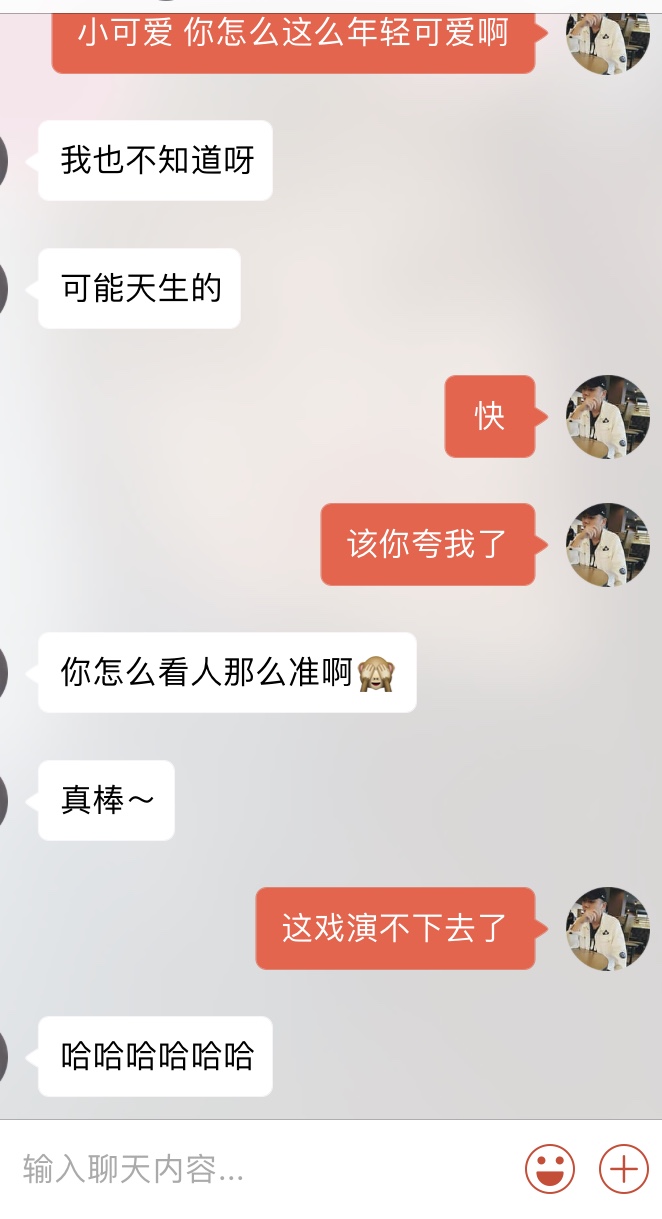This screenshot has height=1219, width=662.
Task: Tap the chat text input field
Action: point(260,1169)
